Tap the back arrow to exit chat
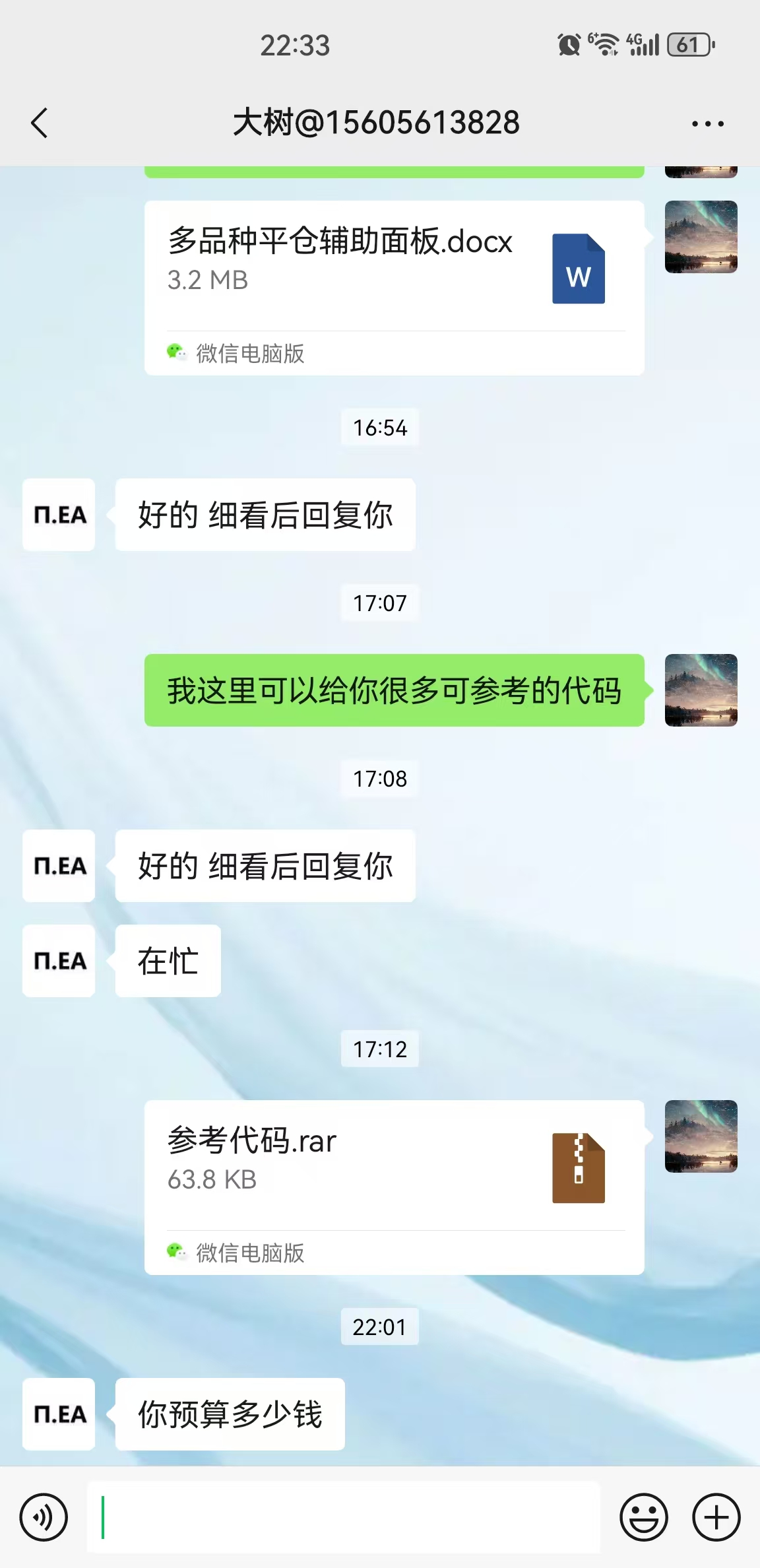 pos(38,123)
